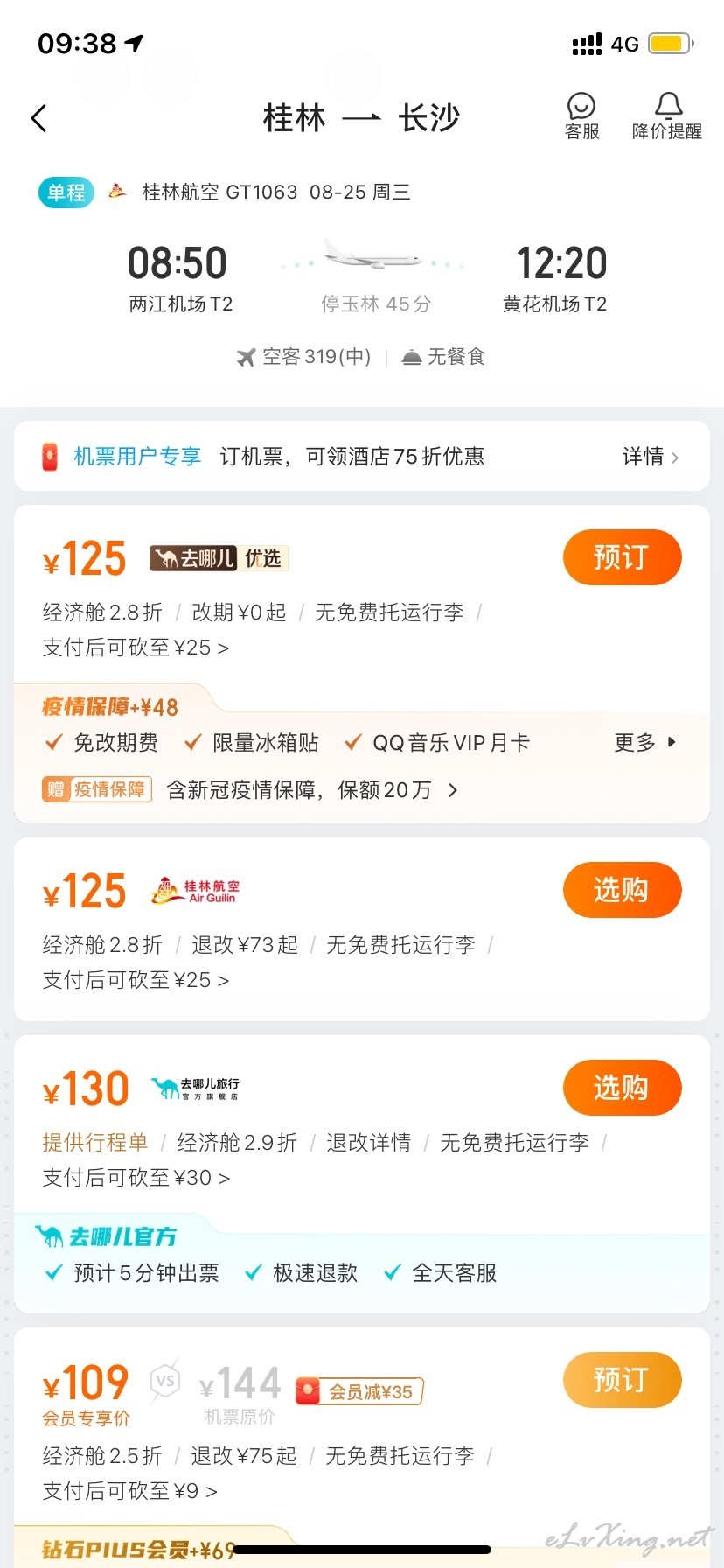Tap 预订 for the ¥125 去哪儿优选 fare
Screen dimensions: 724x1568
click(622, 557)
